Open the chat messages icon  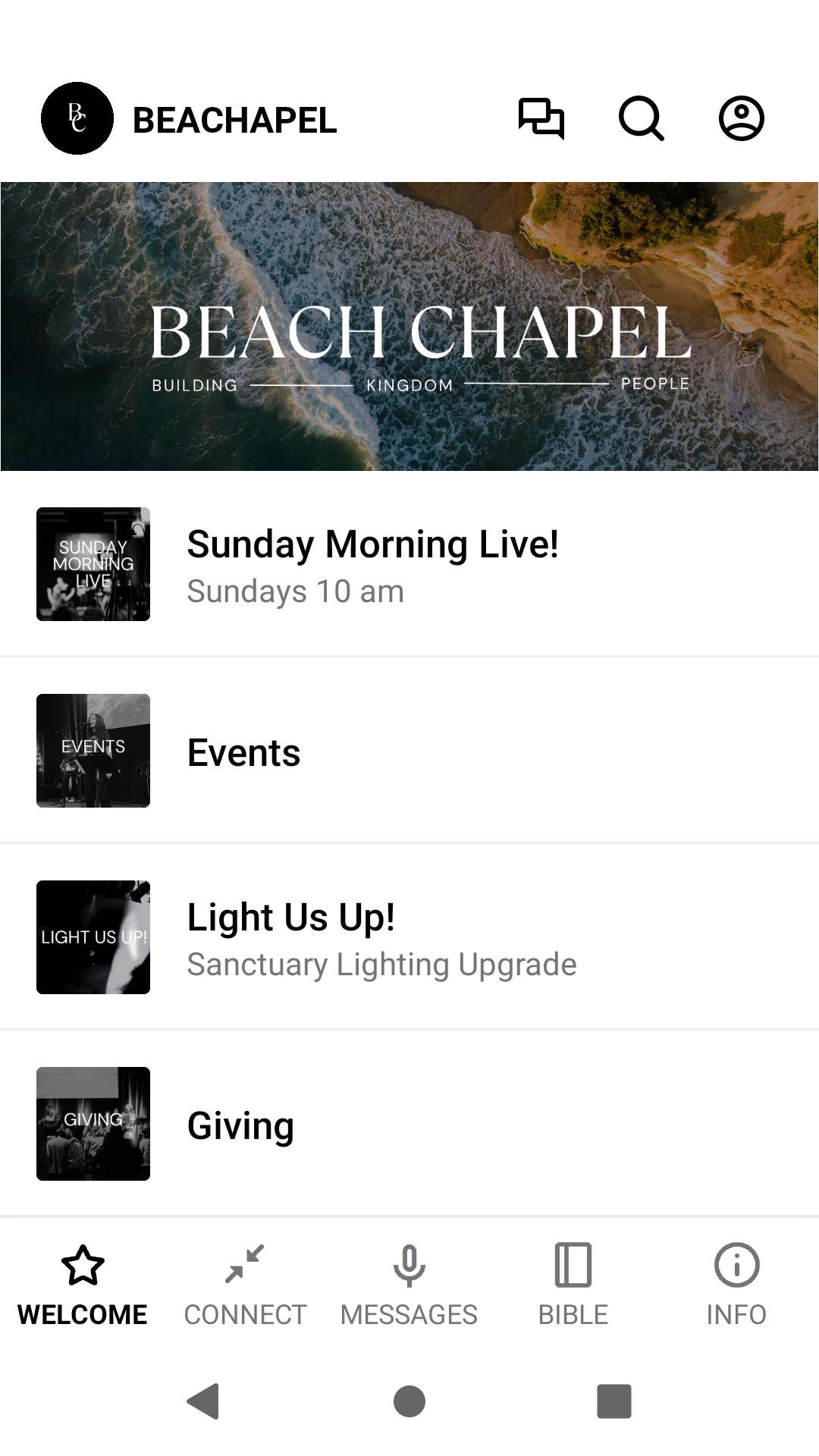pos(541,118)
